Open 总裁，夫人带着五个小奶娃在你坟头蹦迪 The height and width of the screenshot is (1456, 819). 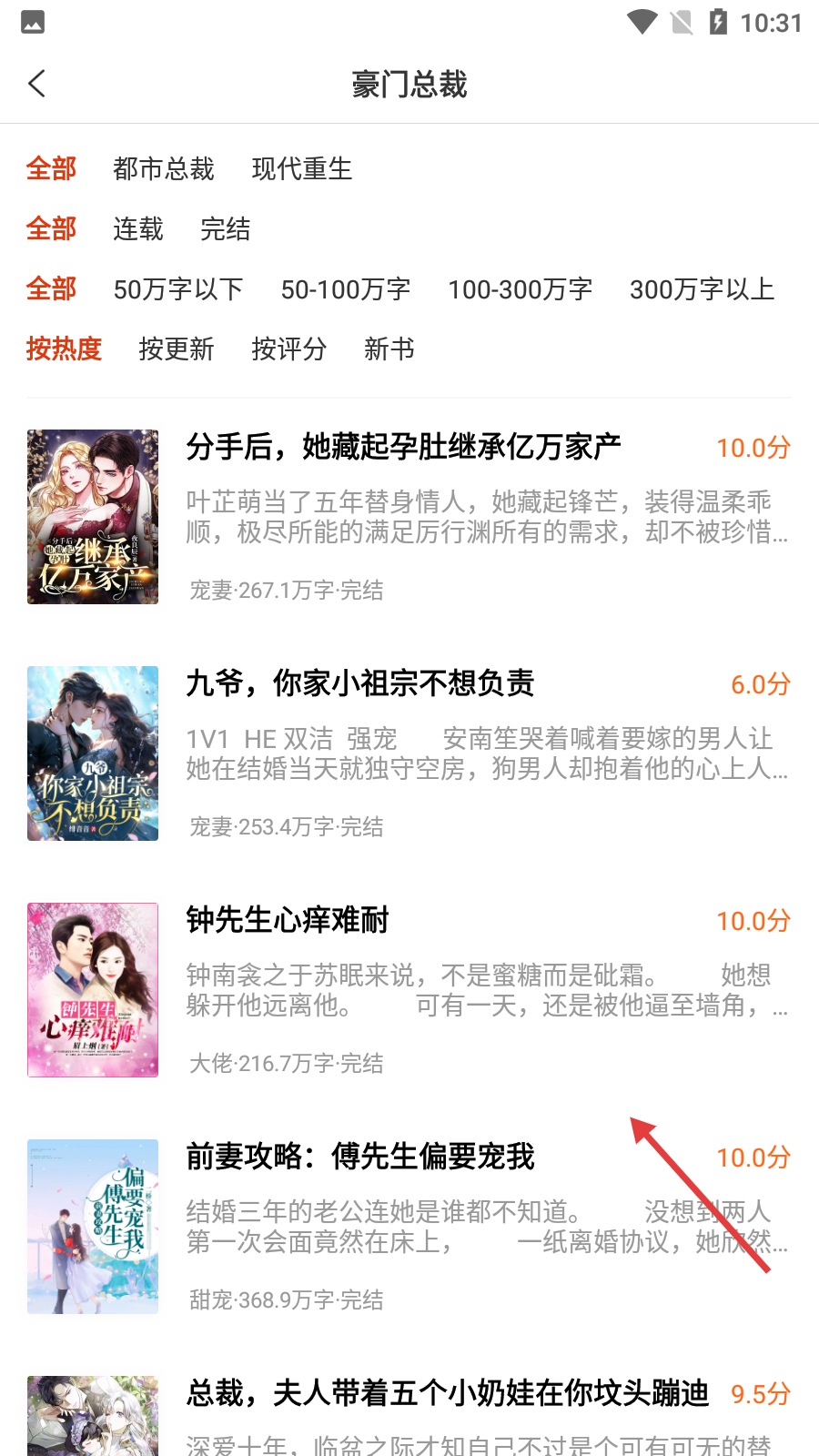click(447, 1394)
